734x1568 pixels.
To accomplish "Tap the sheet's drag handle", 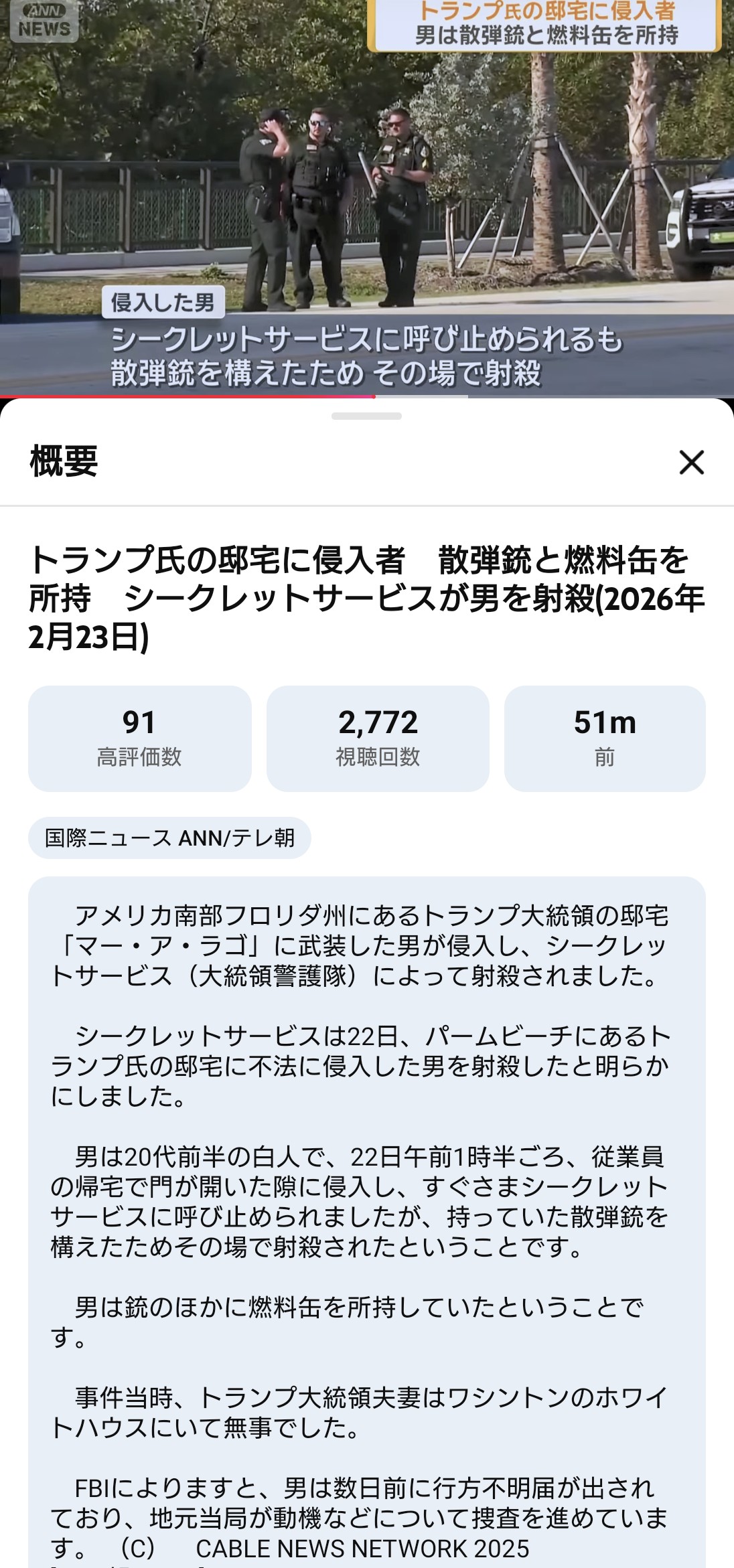I will pos(366,416).
